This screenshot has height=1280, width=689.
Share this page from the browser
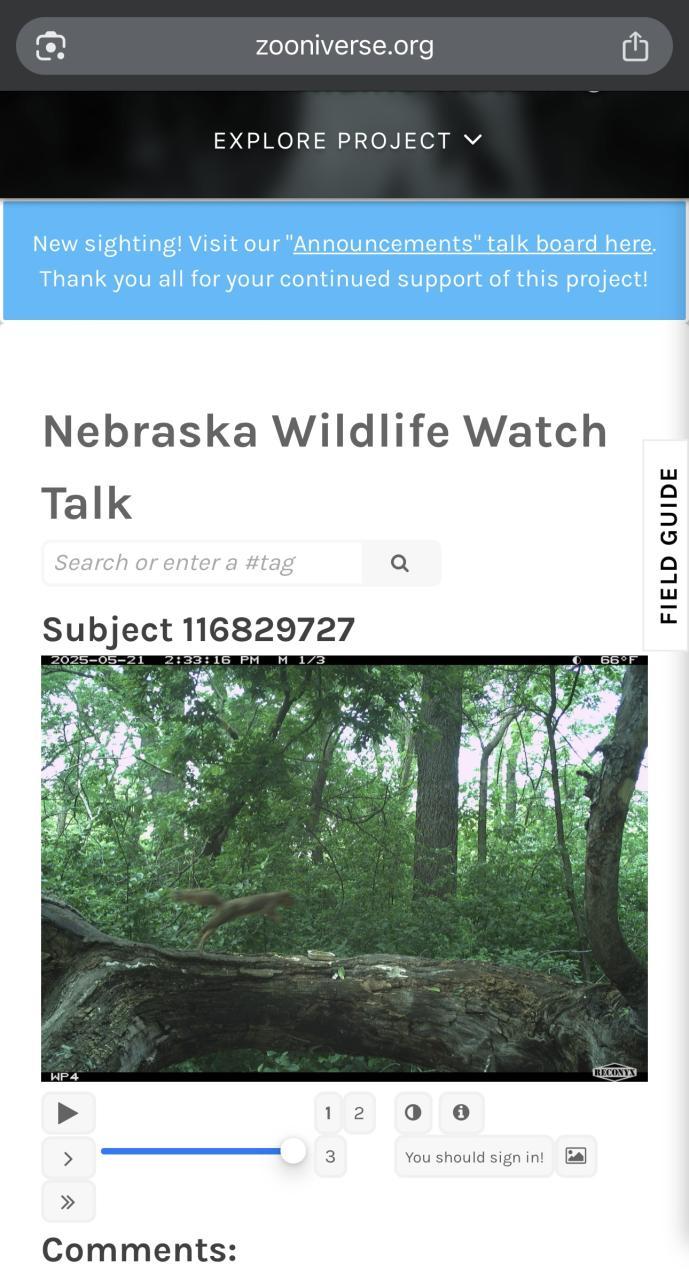635,46
